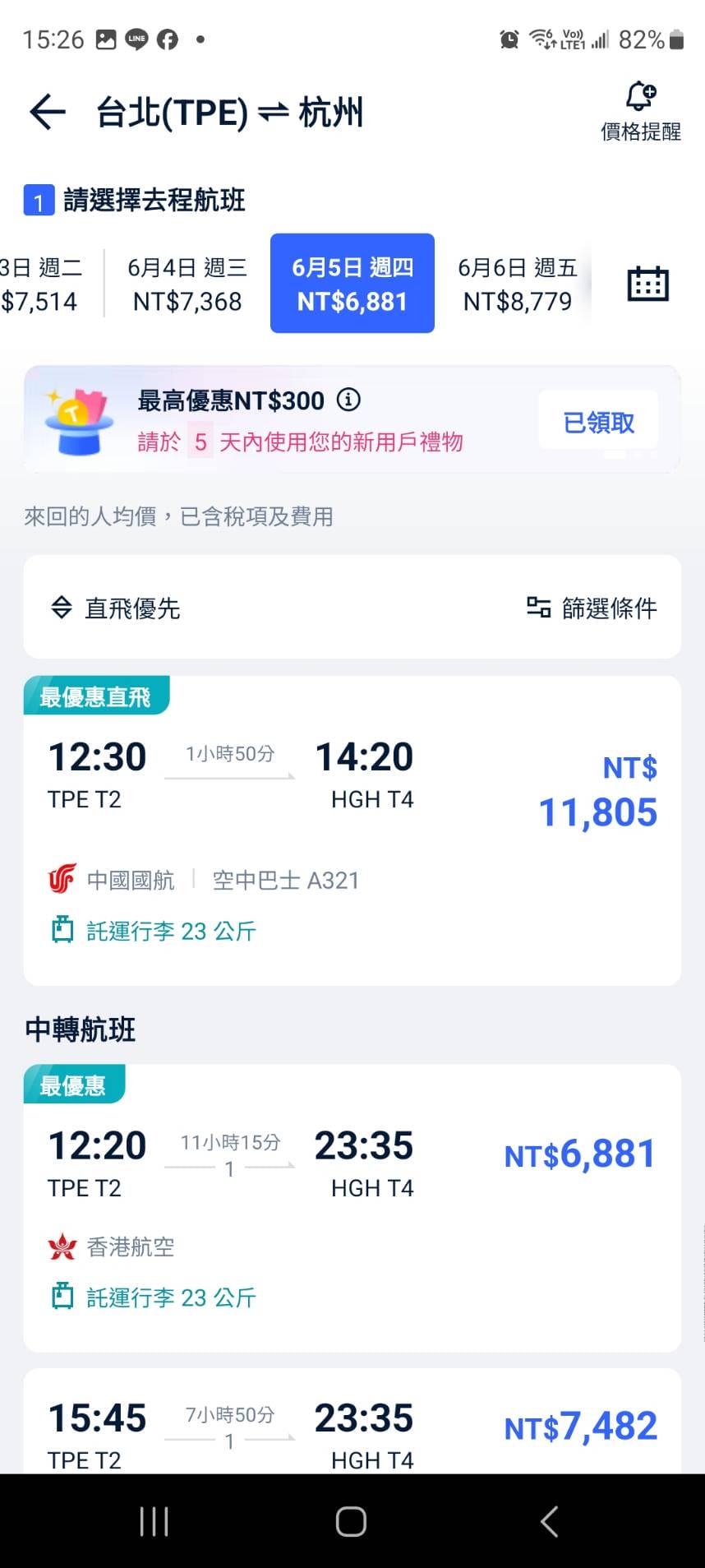
Task: Click the info icon beside 最高優惠NT$300
Action: pos(350,400)
